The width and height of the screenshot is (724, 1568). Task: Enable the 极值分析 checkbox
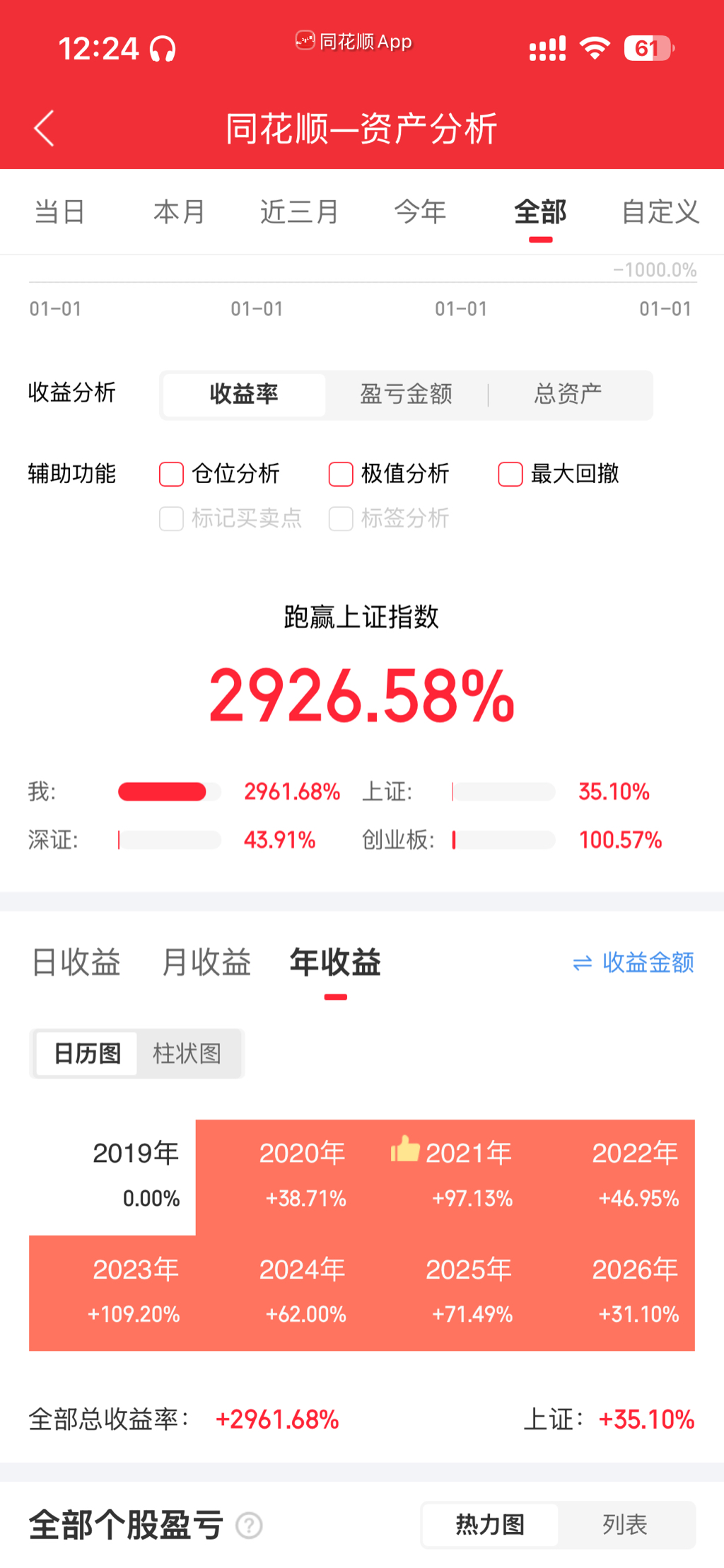point(341,474)
